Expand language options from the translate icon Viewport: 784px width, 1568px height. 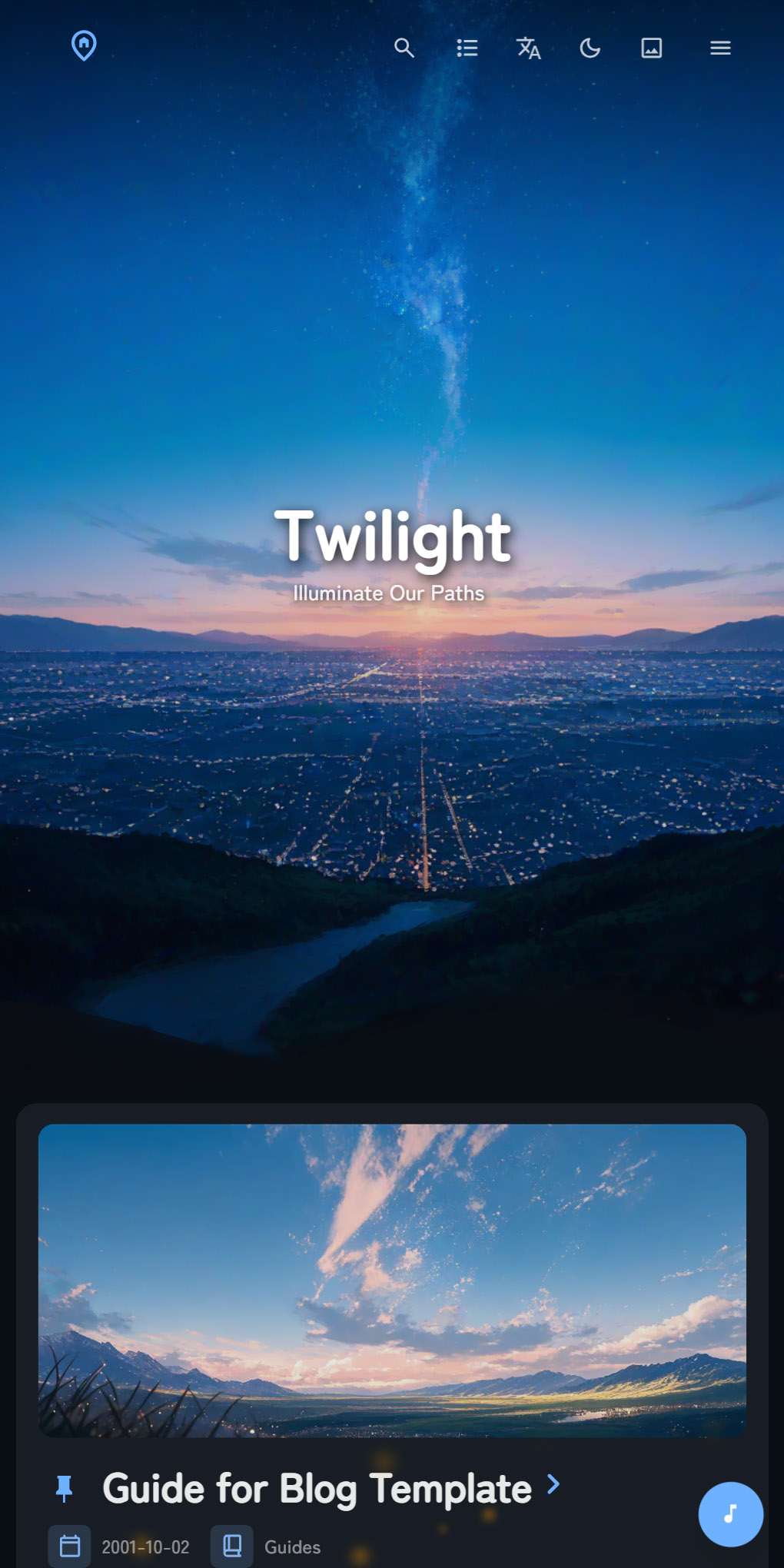[528, 48]
